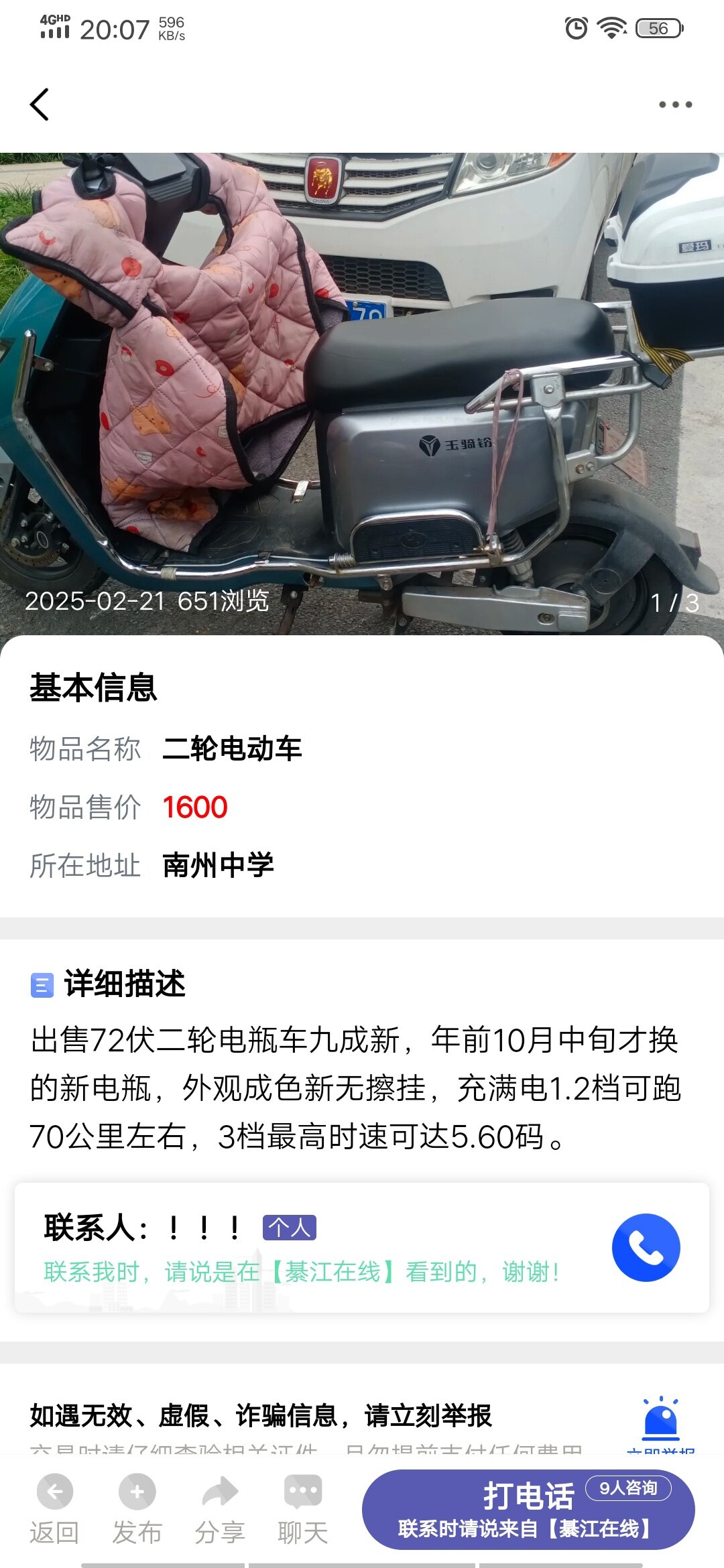Open the three-dot overflow menu
The height and width of the screenshot is (1568, 724).
tap(675, 105)
